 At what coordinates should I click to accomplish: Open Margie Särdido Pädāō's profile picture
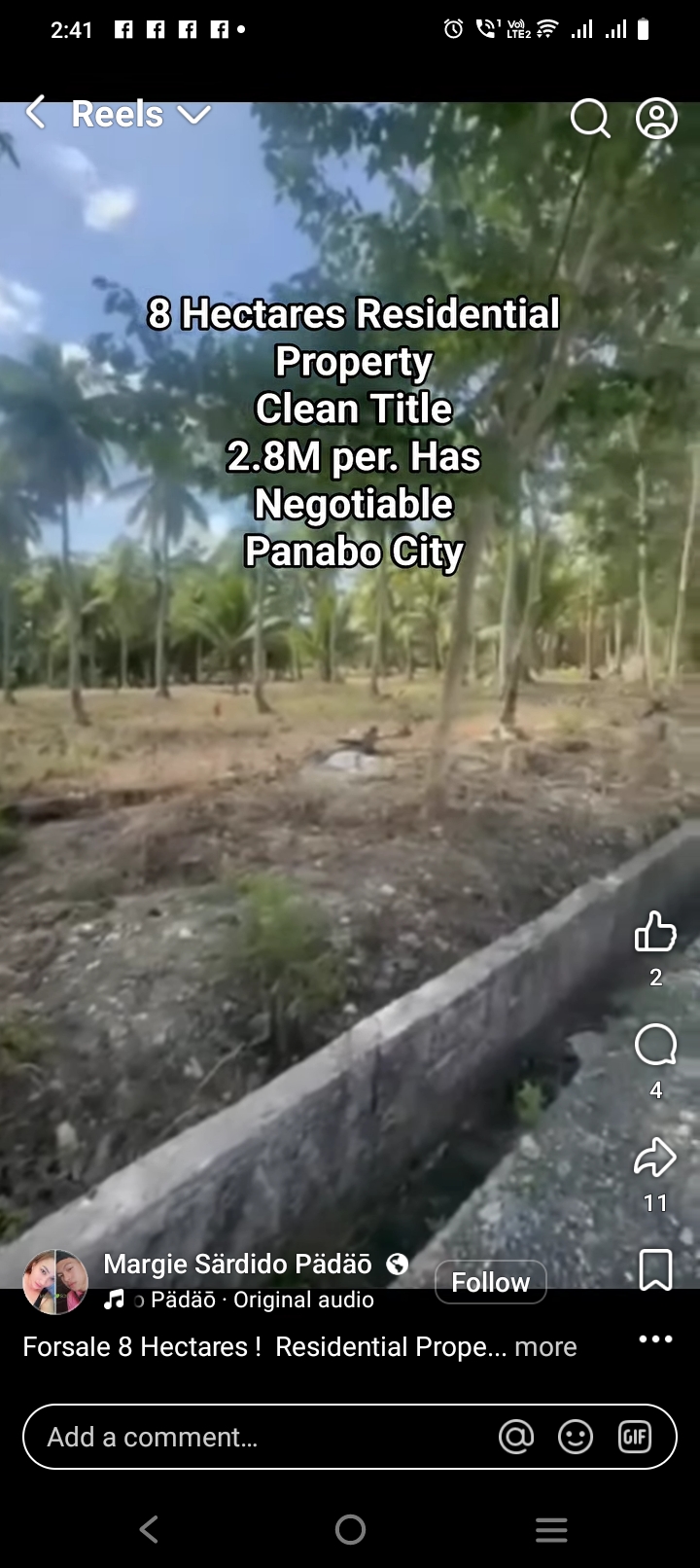(x=55, y=1282)
